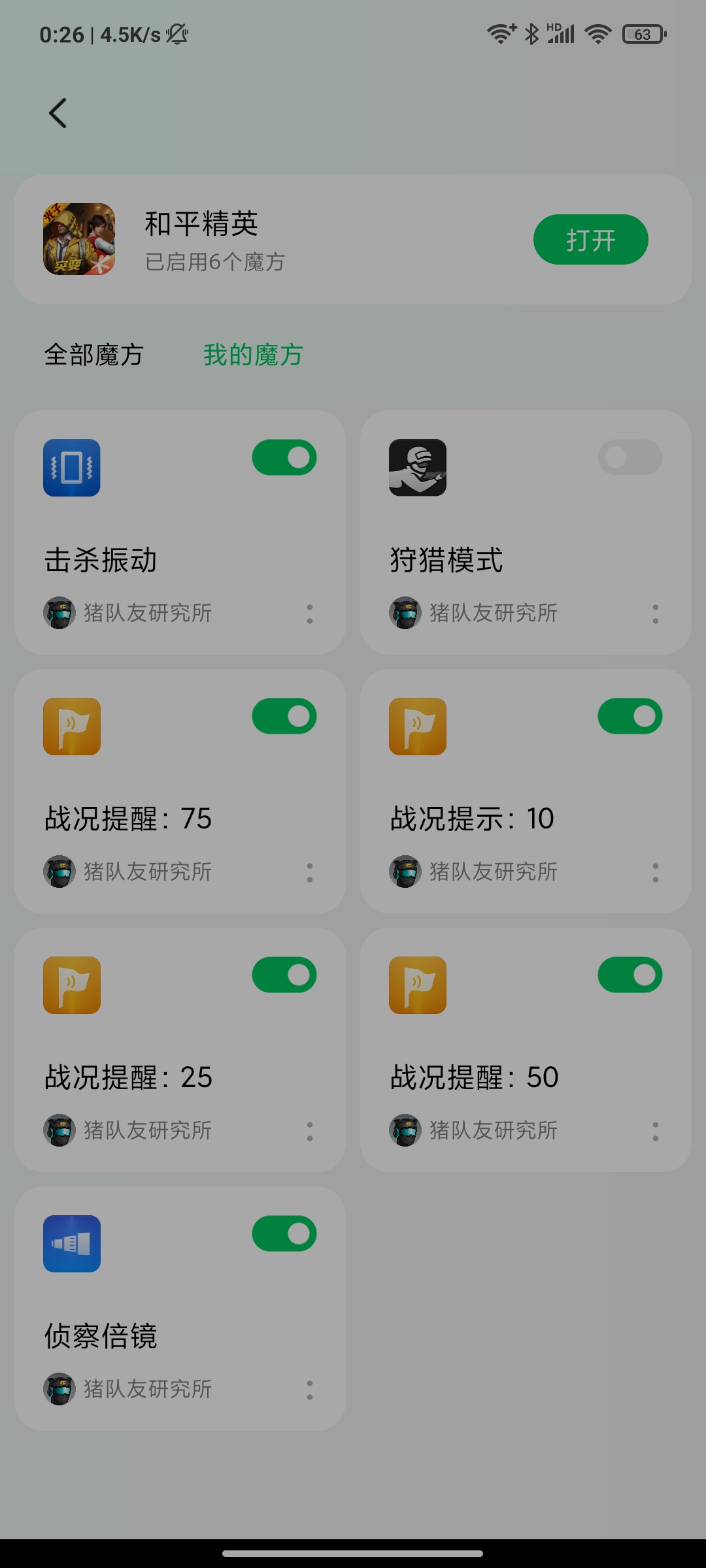Open three-dot menu on 侦察倍镜 card
The height and width of the screenshot is (1568, 706).
point(310,1390)
